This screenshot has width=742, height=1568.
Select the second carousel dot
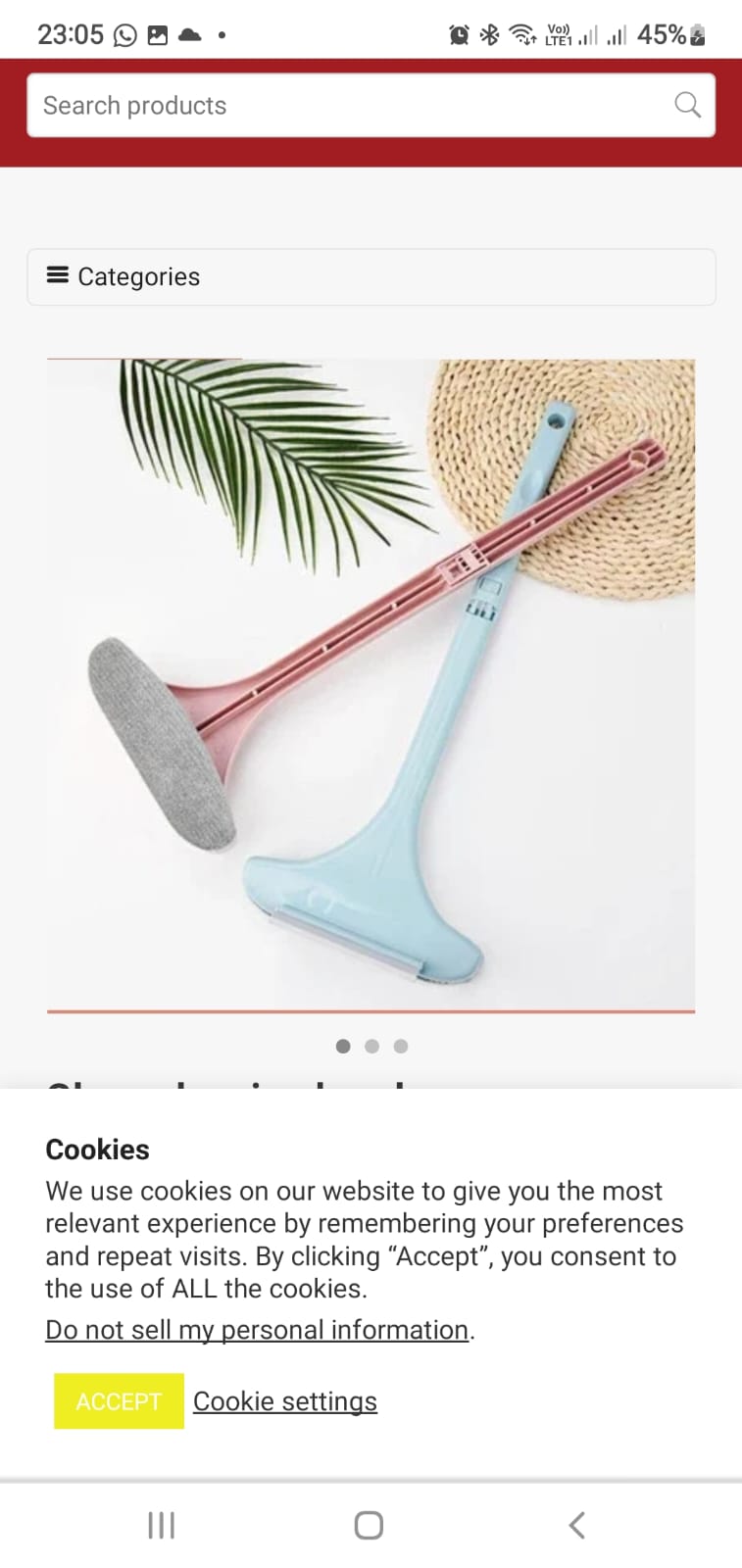[x=371, y=1046]
